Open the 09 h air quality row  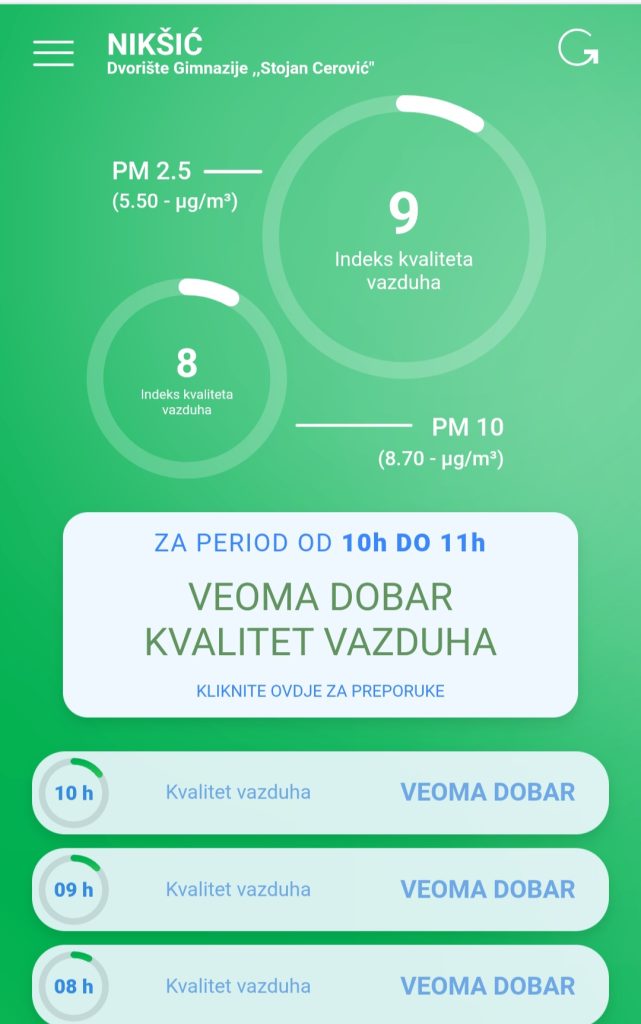(x=320, y=889)
